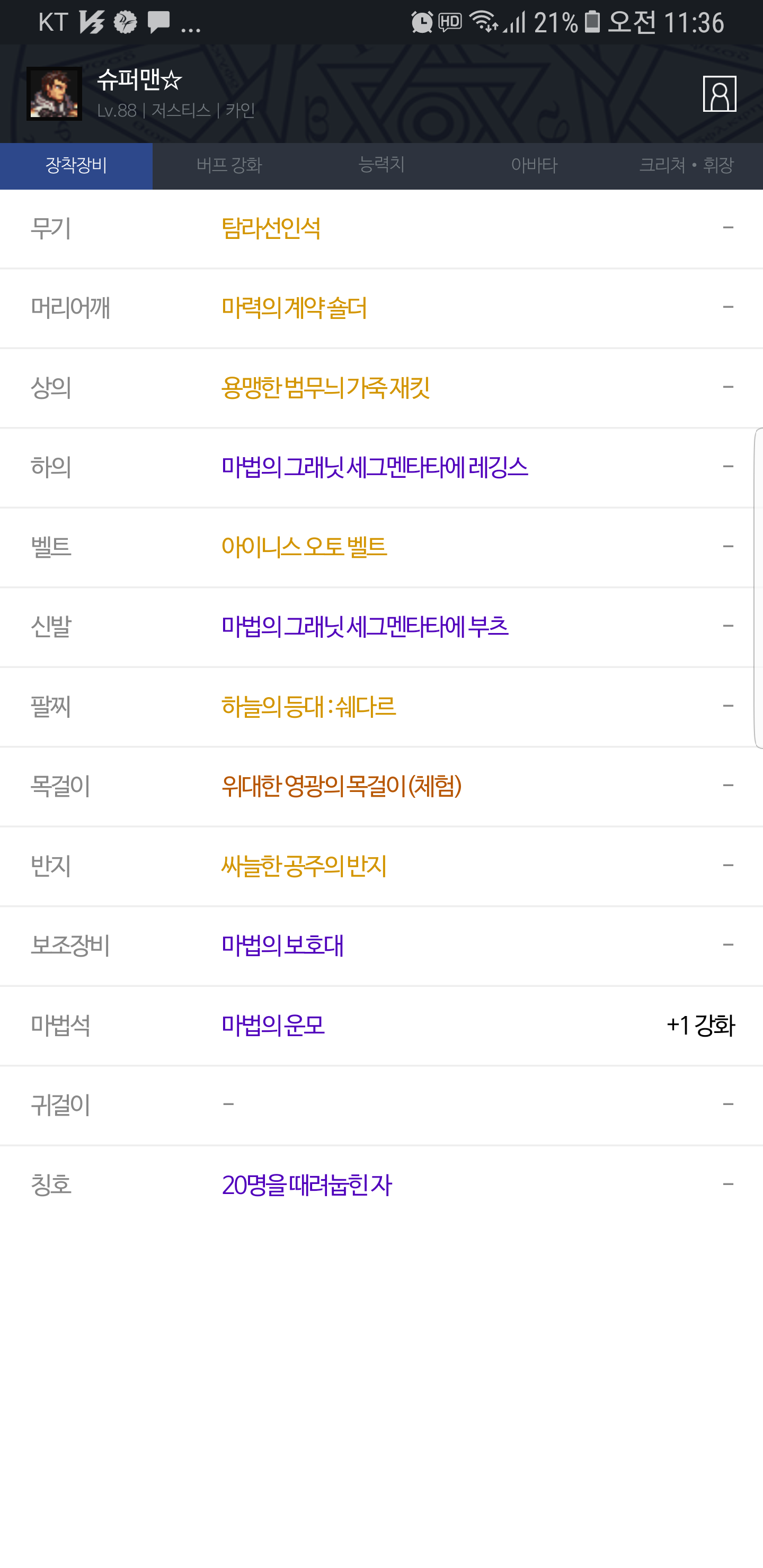Open 마법의 운모 magic stone row
The height and width of the screenshot is (1568, 763).
coord(381,1026)
